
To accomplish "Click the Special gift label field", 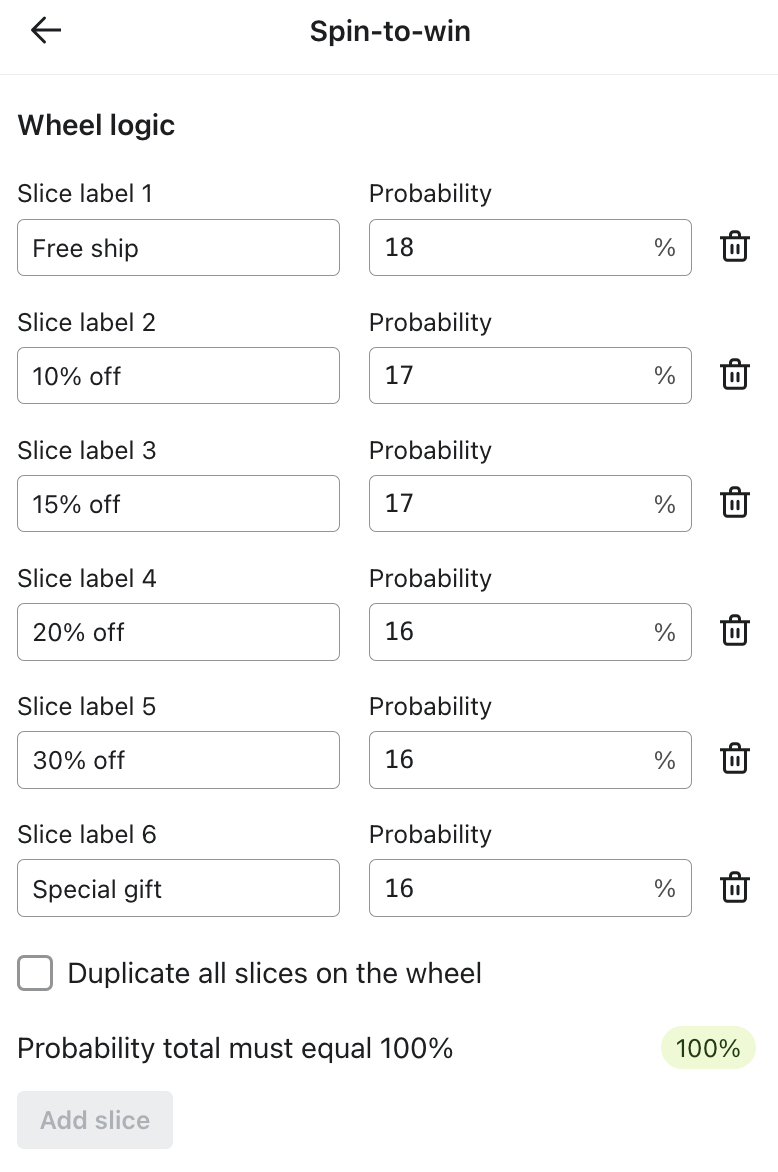I will (178, 887).
